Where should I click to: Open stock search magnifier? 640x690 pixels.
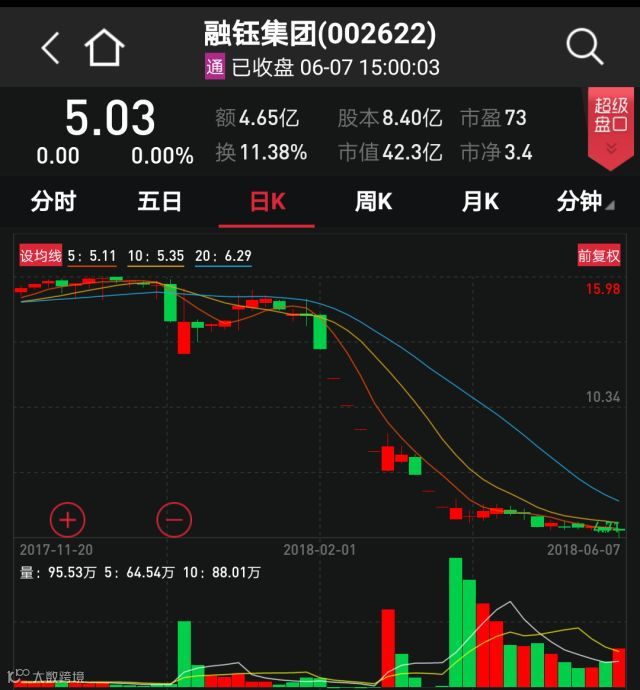pos(583,46)
